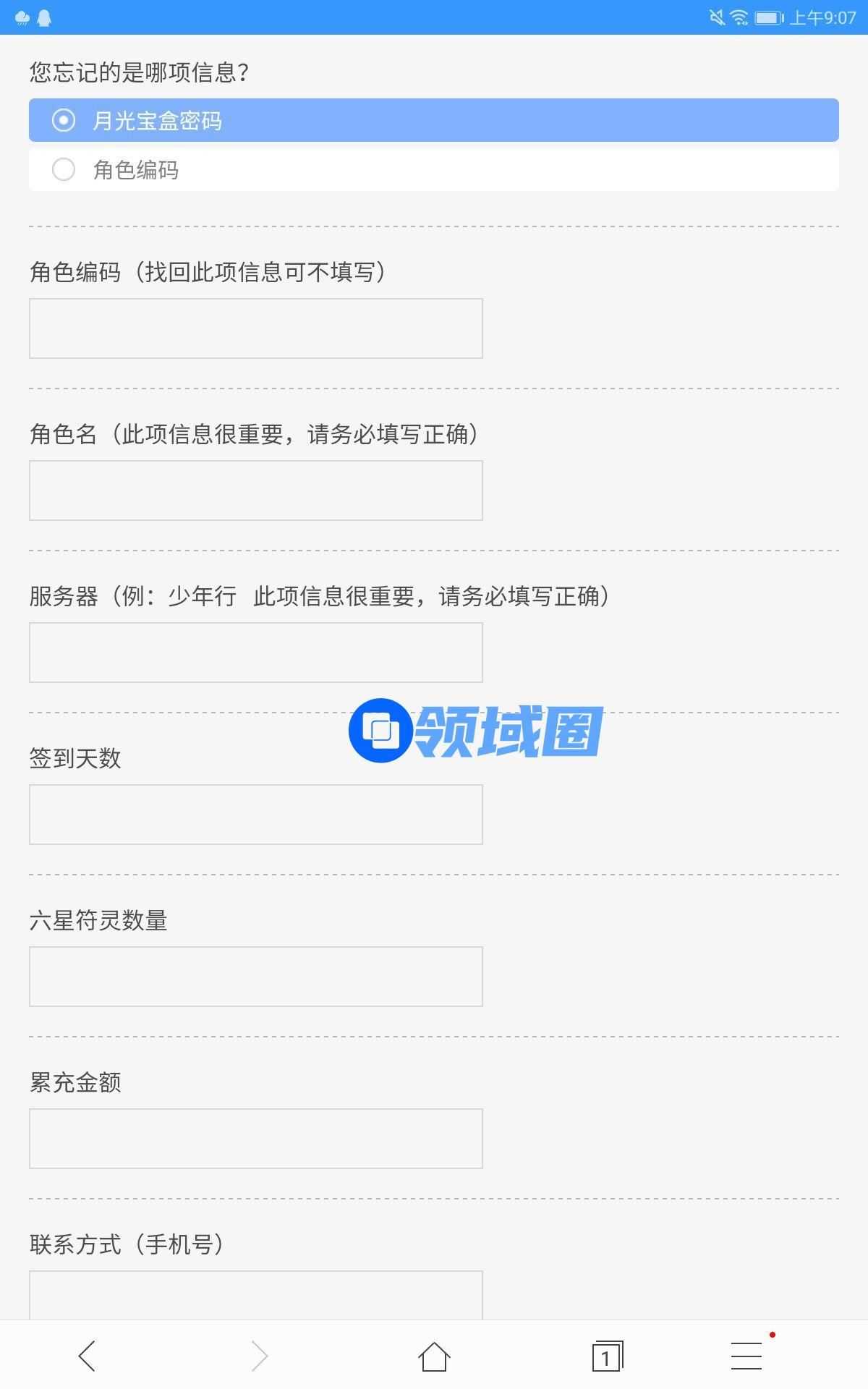Tap the 角色名 text field
The height and width of the screenshot is (1389, 868).
[255, 490]
